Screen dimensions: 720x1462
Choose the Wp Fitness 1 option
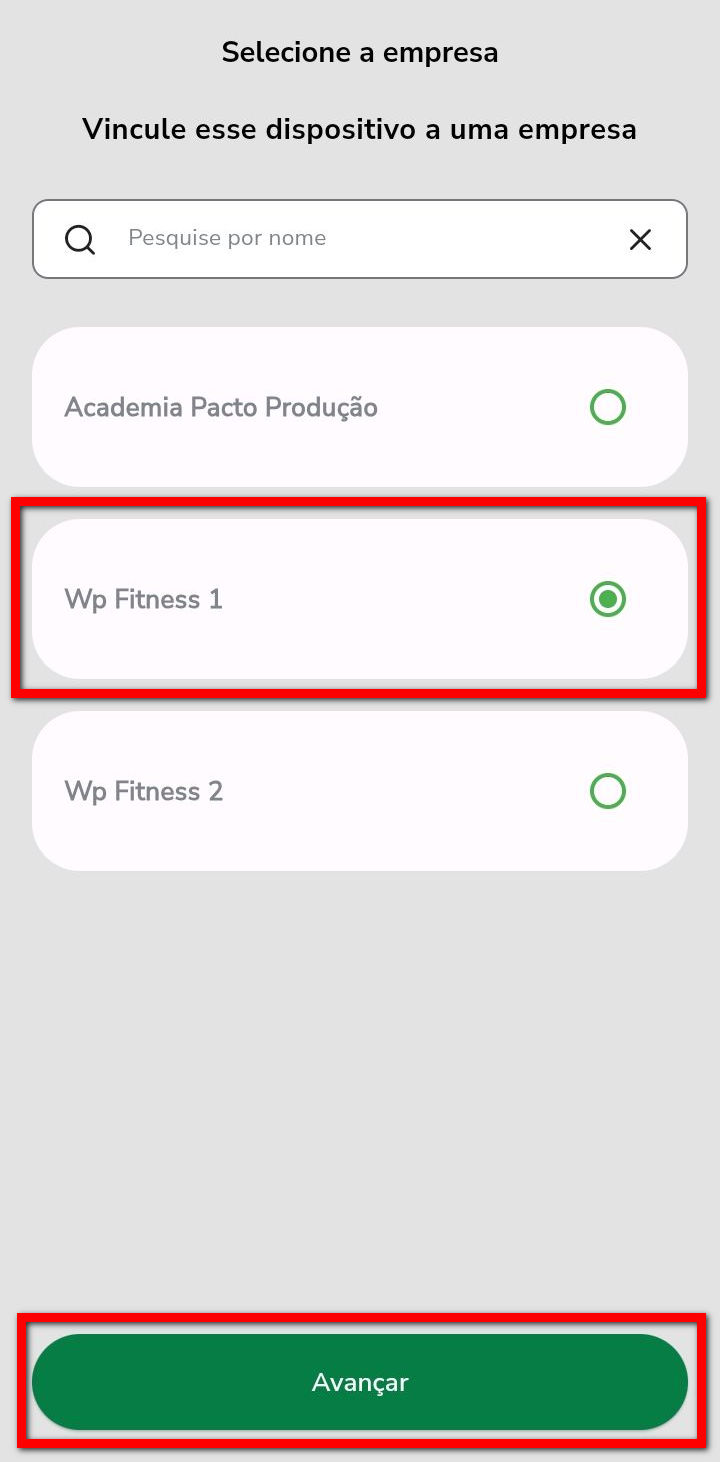pos(360,599)
